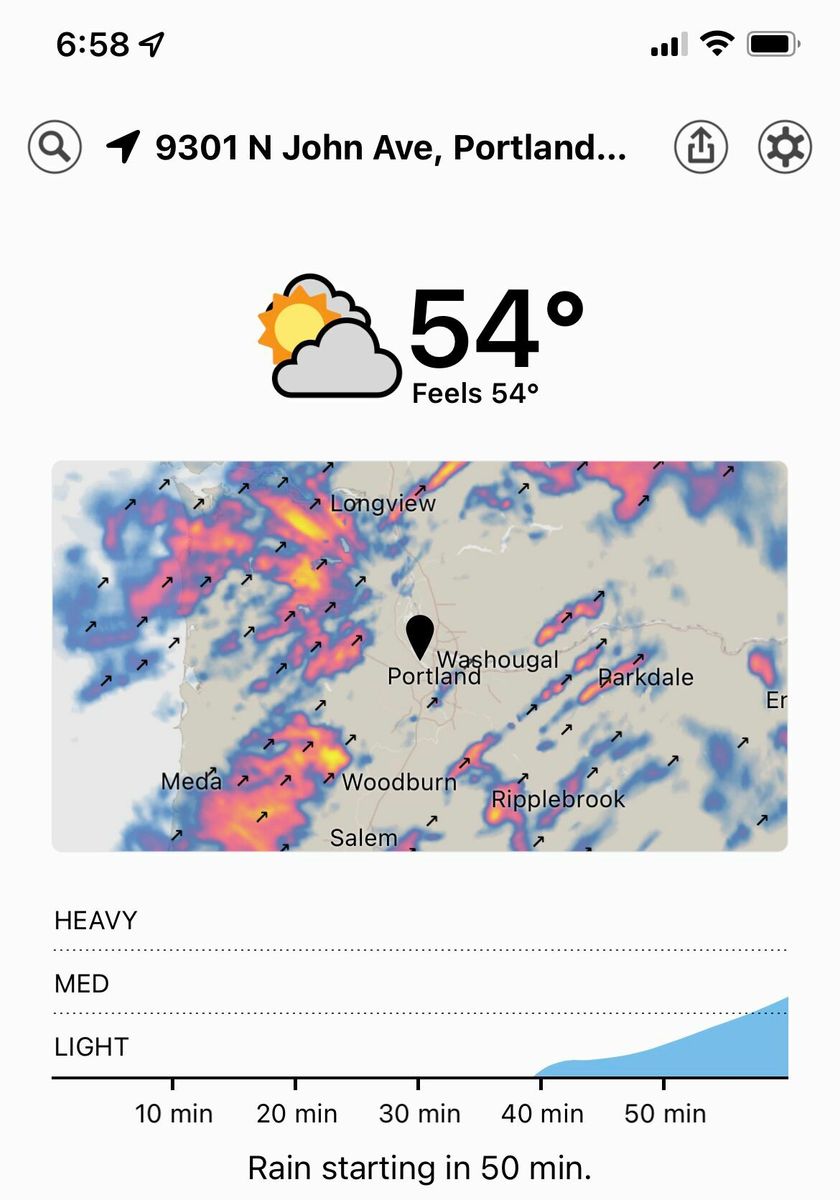Open the radar map of Portland
840x1200 pixels.
coord(420,656)
